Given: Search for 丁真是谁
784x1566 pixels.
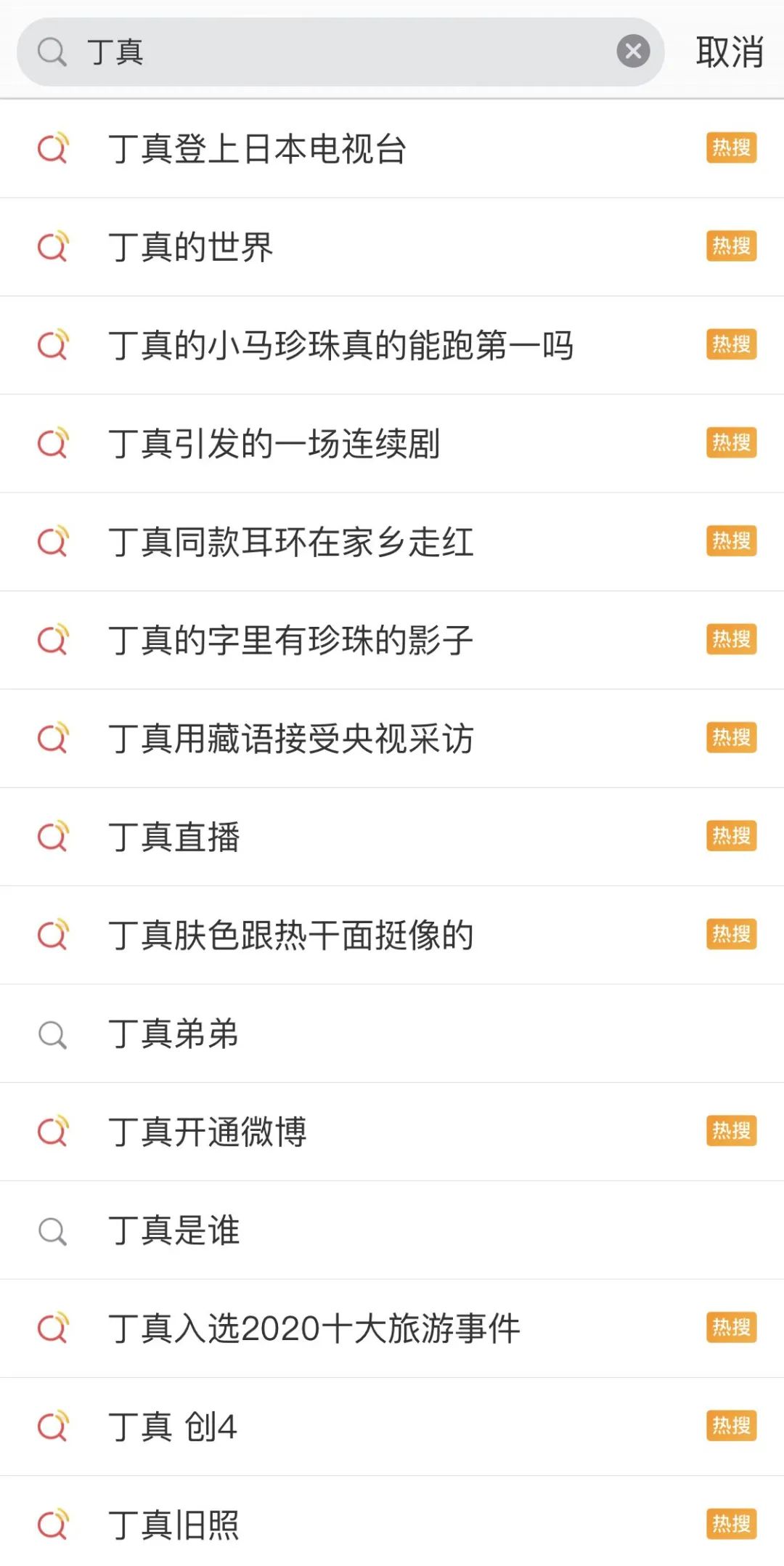Looking at the screenshot, I should 174,1230.
